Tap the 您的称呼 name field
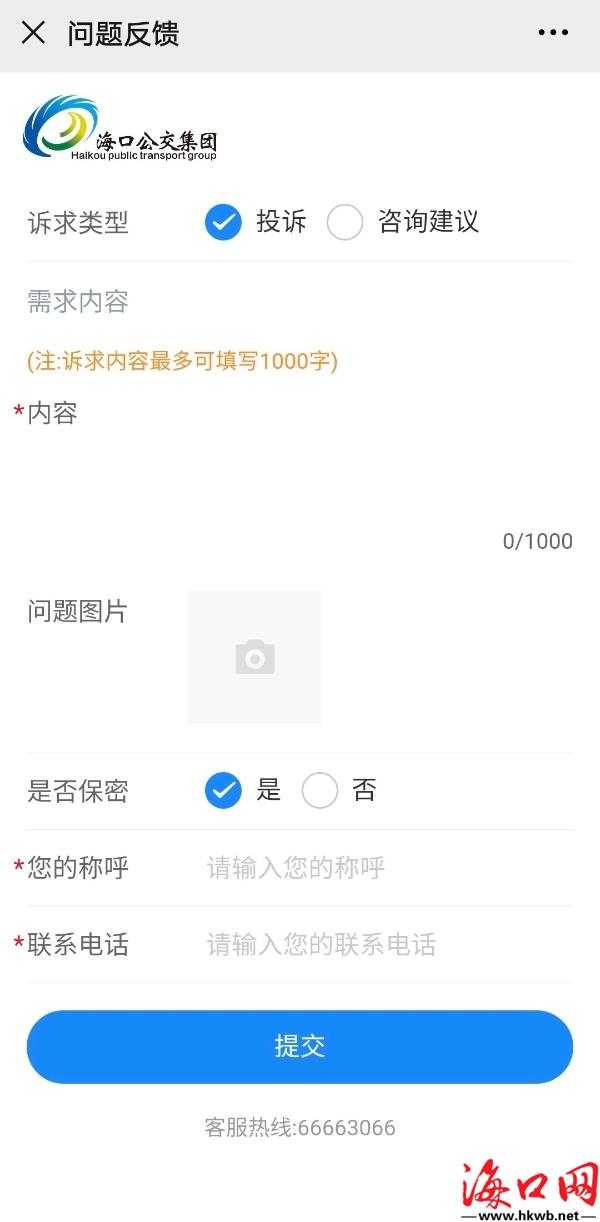600x1222 pixels. point(385,868)
